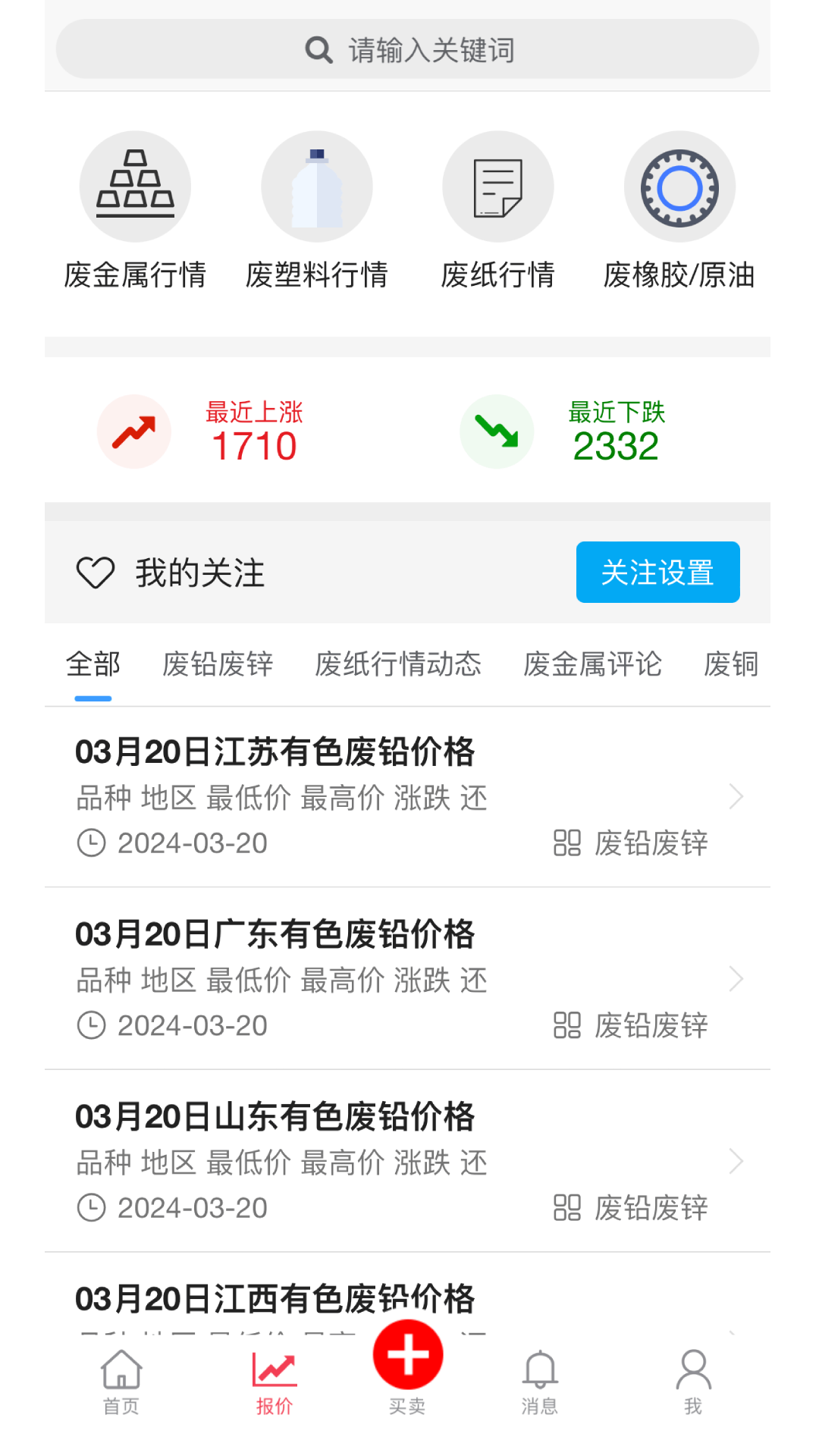Viewport: 819px width, 1456px height.
Task: Open 废塑料行情 category
Action: click(316, 212)
